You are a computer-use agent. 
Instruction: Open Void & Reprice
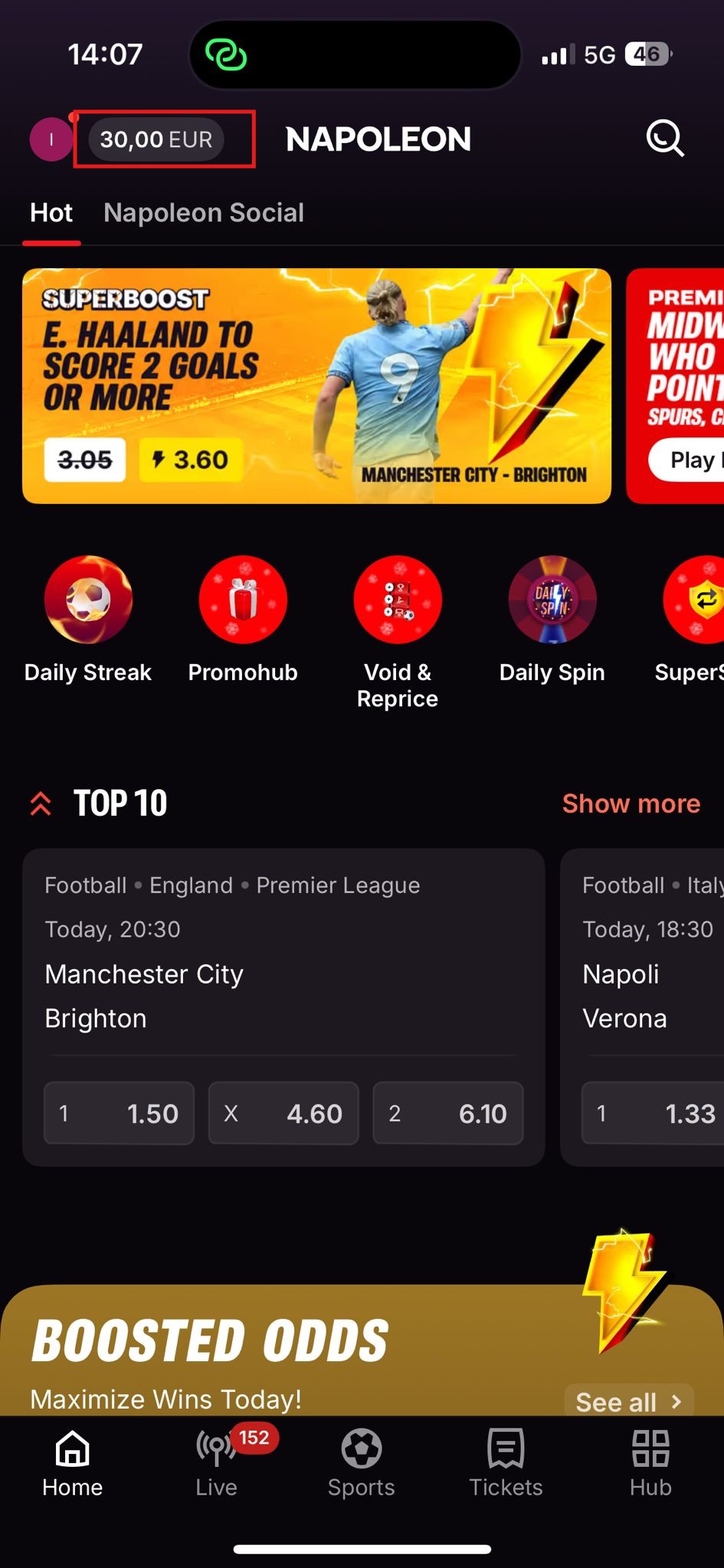click(398, 600)
